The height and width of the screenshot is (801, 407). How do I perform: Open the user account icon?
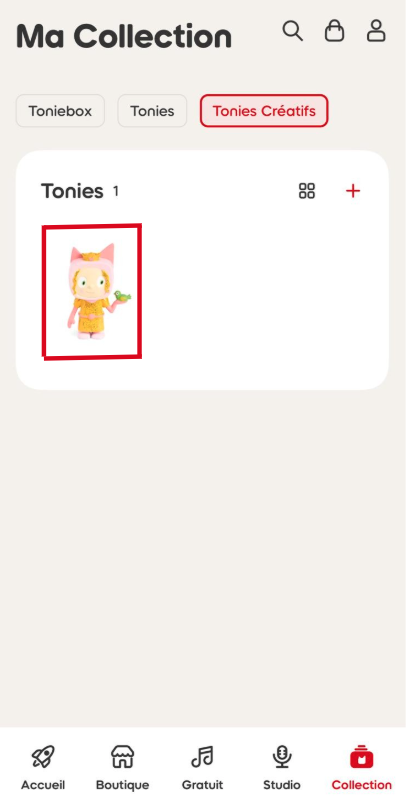point(376,31)
